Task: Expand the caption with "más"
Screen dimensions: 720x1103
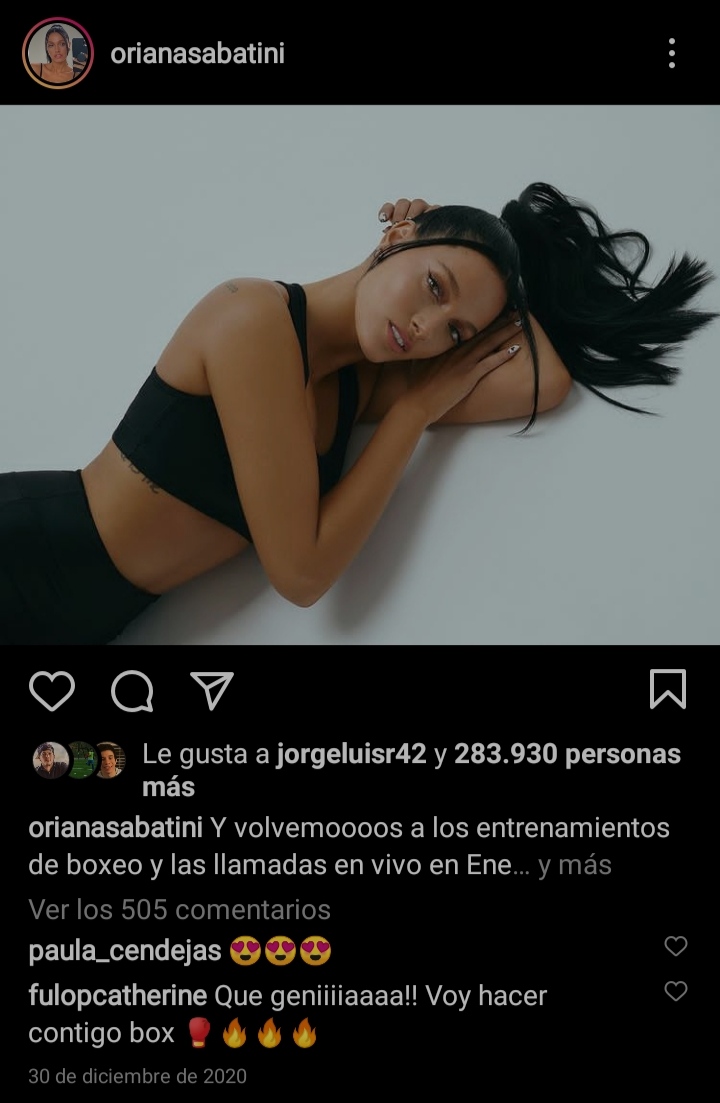Action: (x=585, y=865)
